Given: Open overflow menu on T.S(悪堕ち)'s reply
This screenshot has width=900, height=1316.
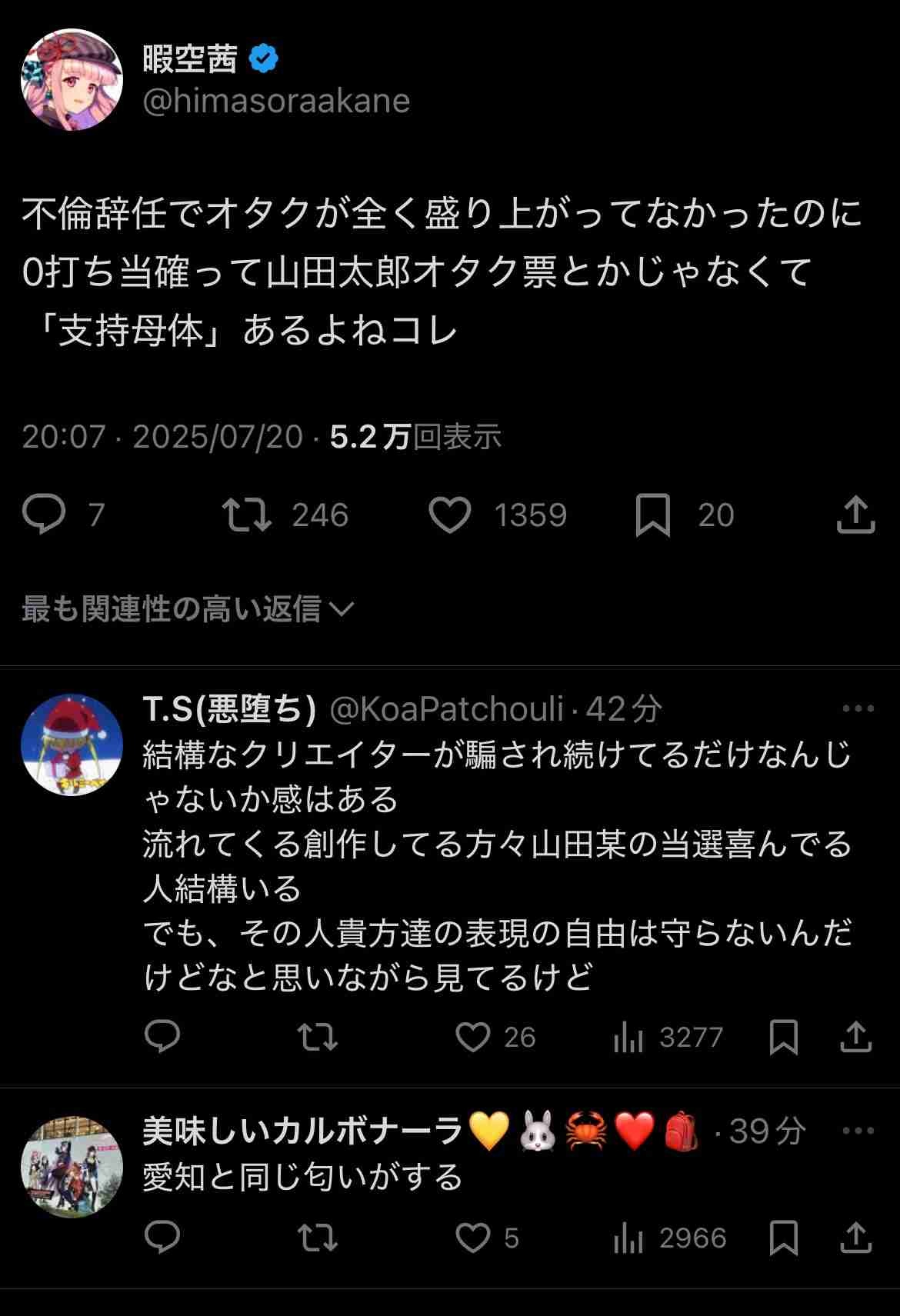Looking at the screenshot, I should [858, 708].
